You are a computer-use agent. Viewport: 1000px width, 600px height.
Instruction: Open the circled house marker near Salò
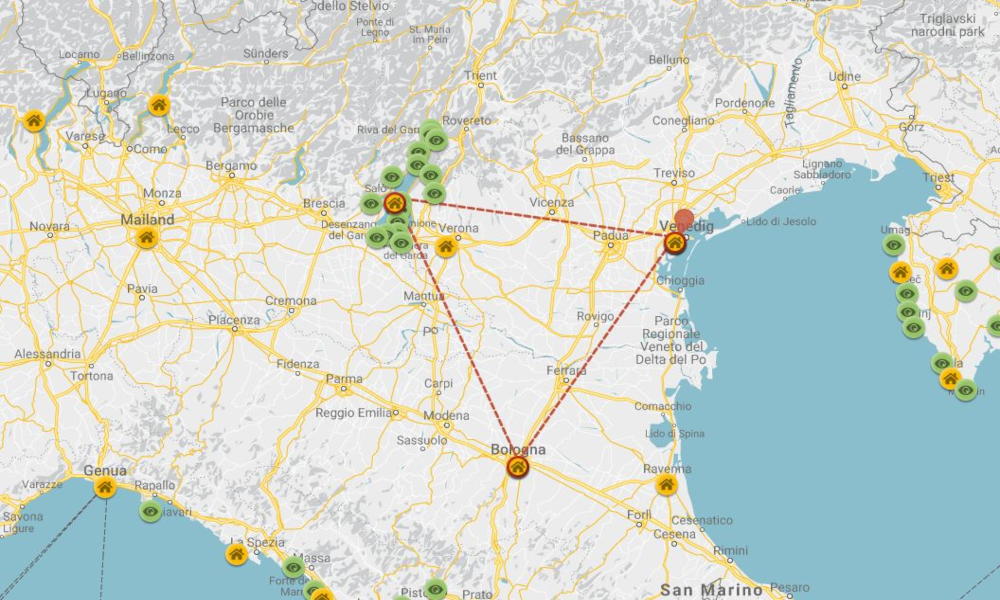tap(394, 204)
